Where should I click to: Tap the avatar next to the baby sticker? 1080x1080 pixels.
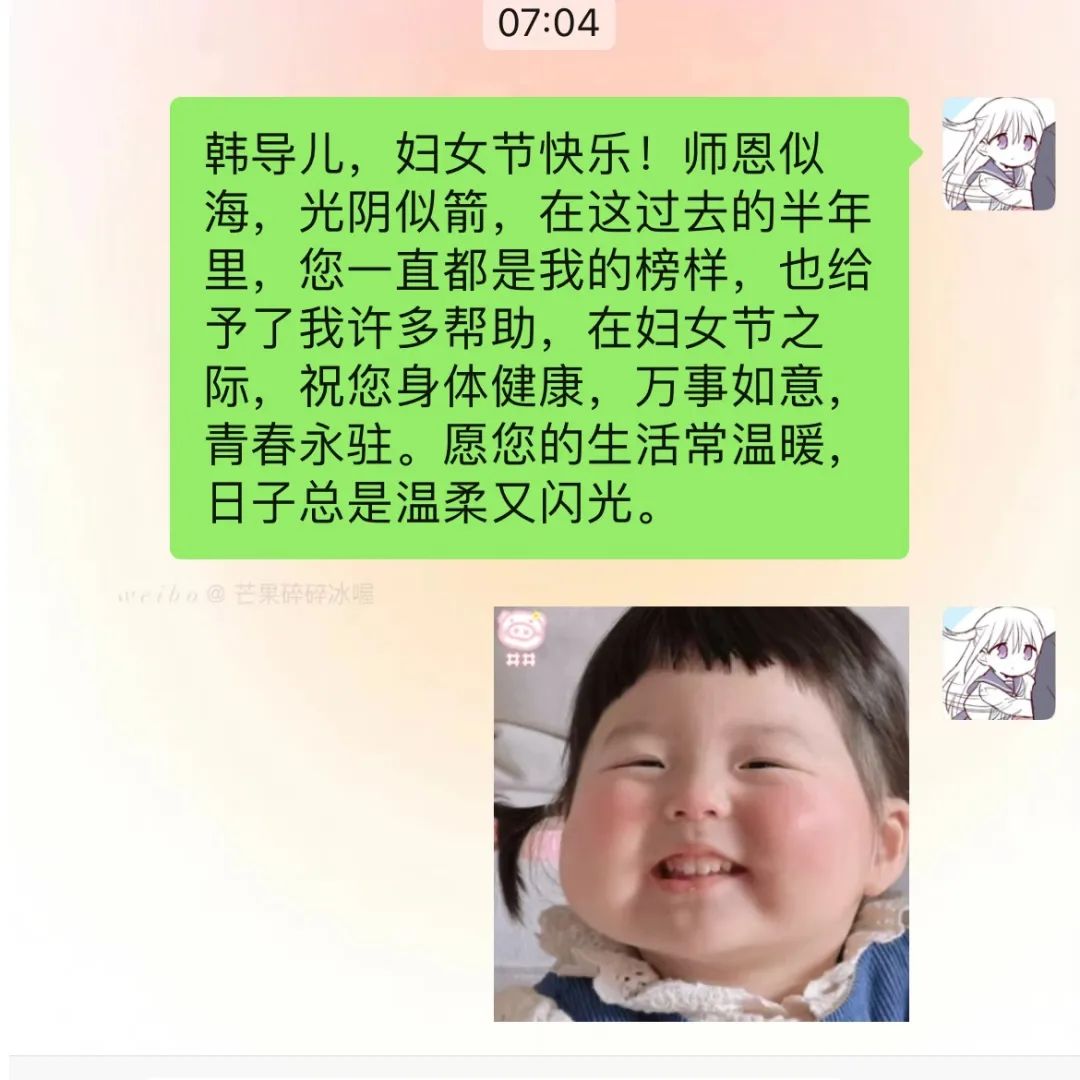[x=998, y=663]
